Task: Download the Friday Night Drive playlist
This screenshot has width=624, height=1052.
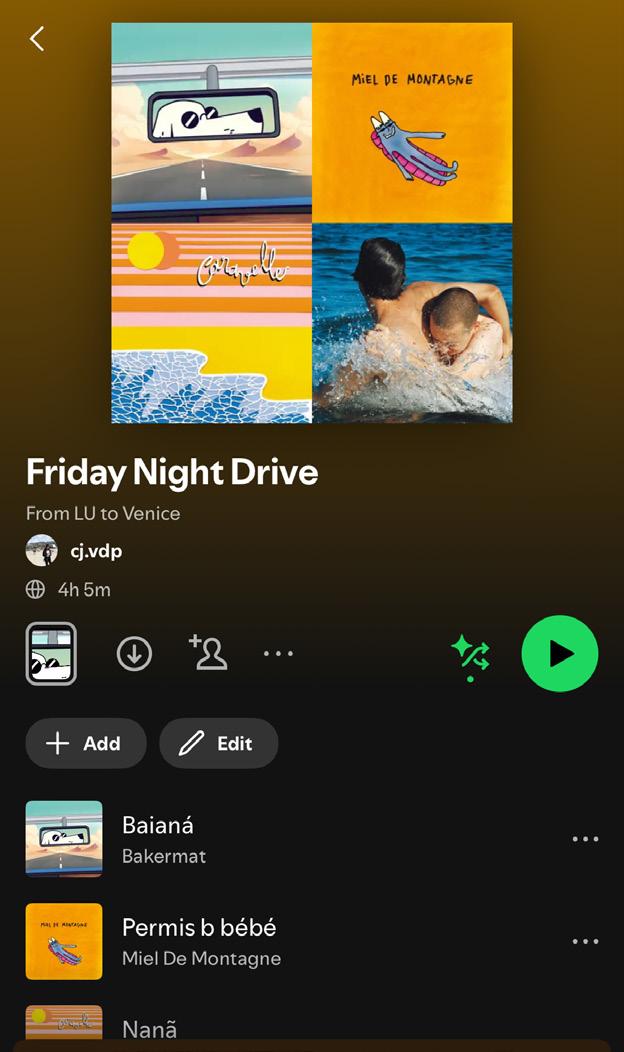Action: 134,653
